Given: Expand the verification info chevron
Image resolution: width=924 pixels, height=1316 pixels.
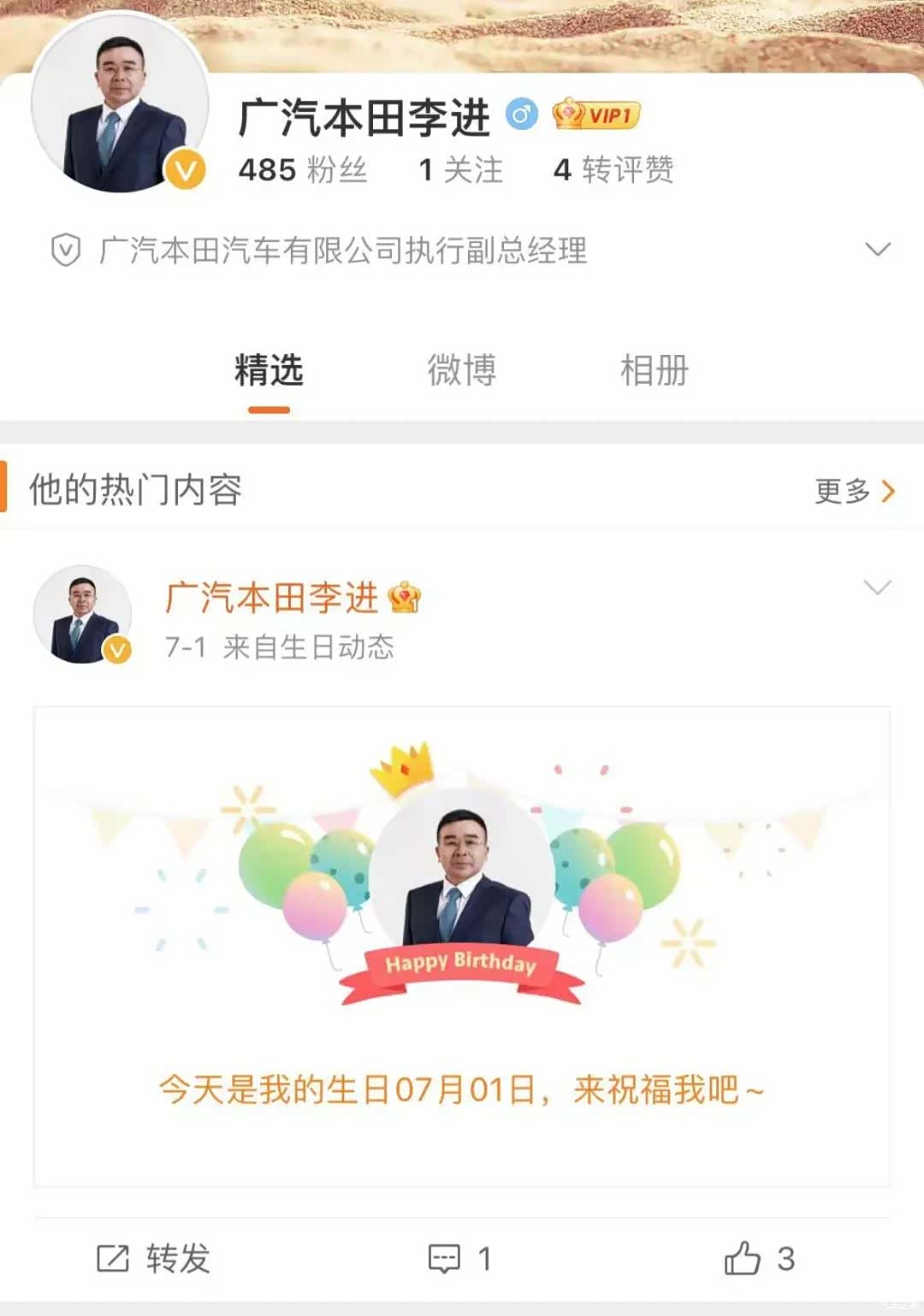Looking at the screenshot, I should [x=878, y=250].
